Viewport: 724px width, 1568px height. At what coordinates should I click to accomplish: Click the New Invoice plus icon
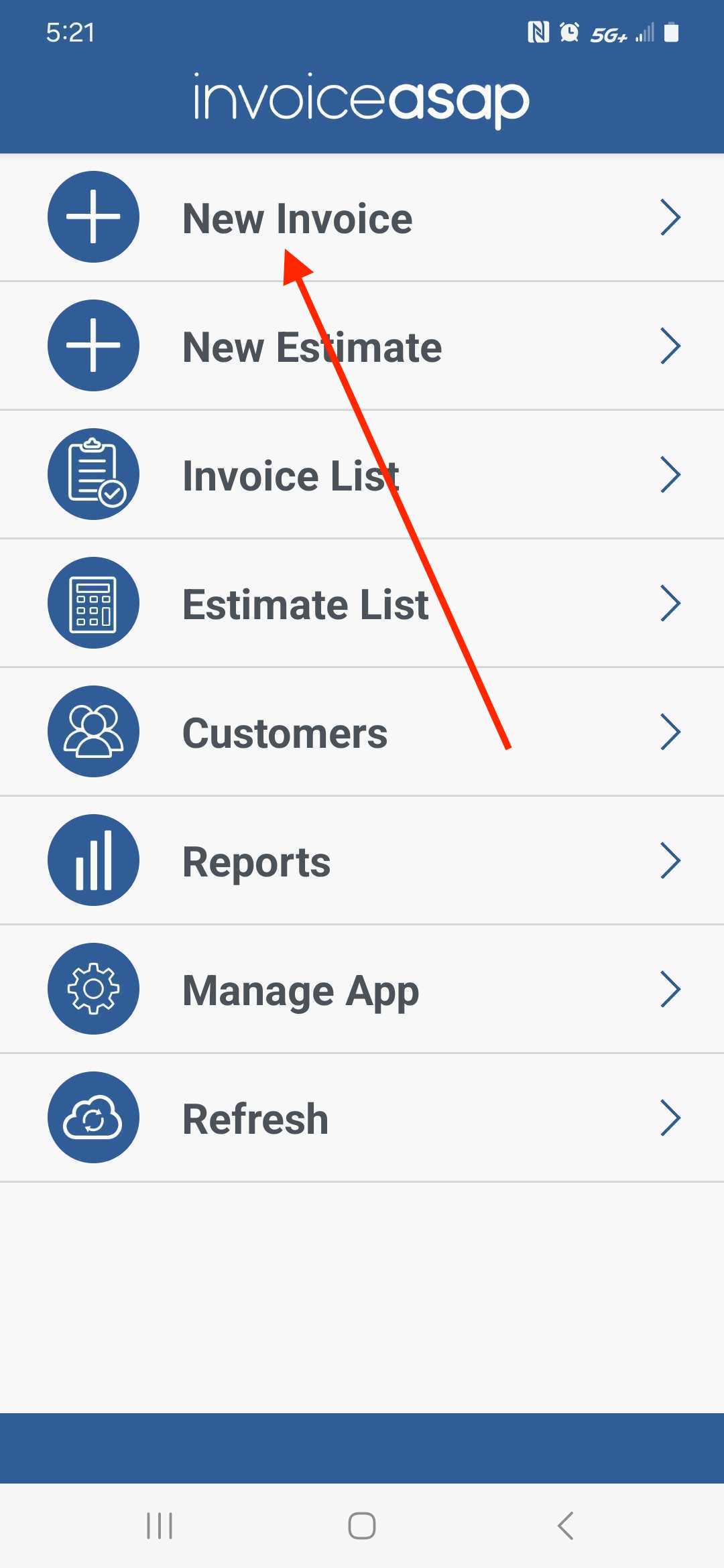coord(93,216)
